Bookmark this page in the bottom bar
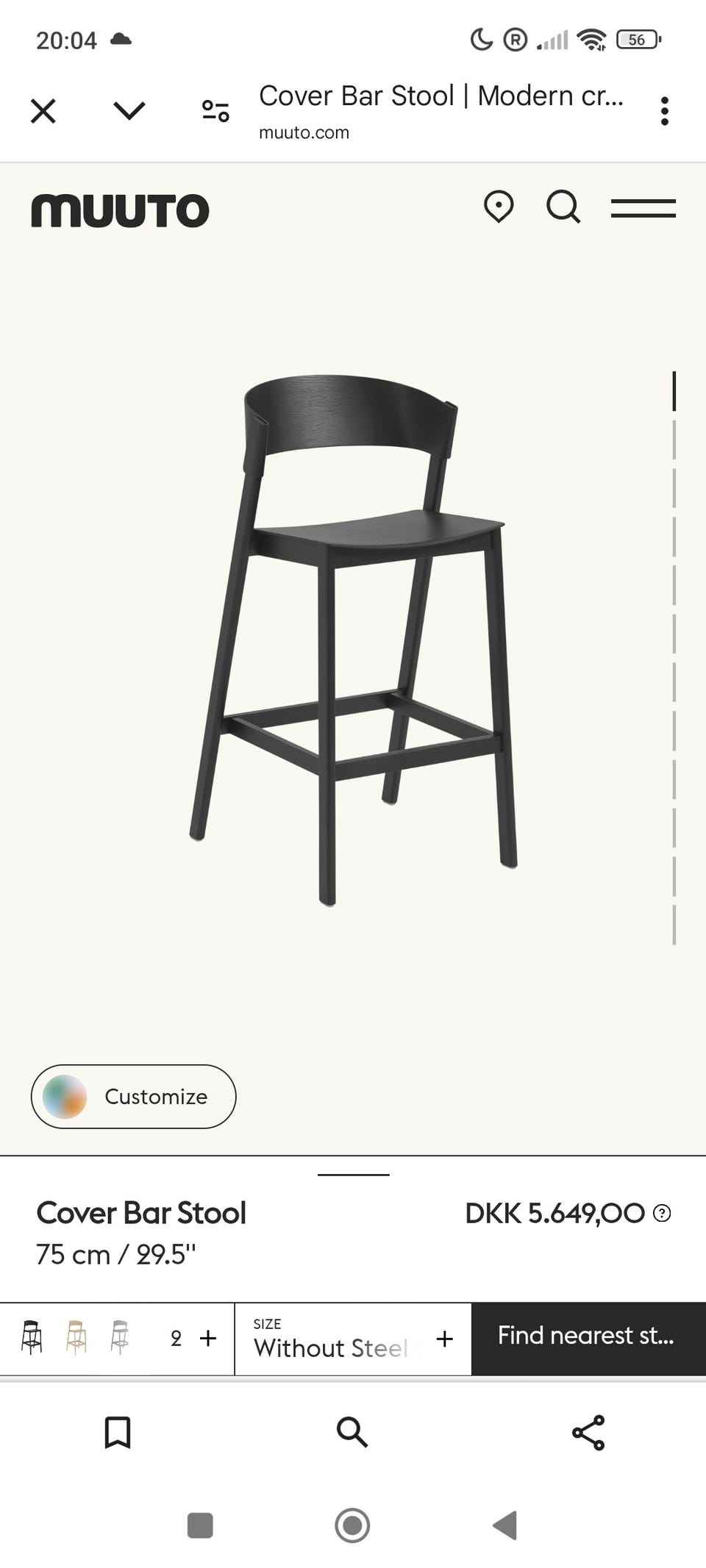706x1568 pixels. [x=118, y=1432]
